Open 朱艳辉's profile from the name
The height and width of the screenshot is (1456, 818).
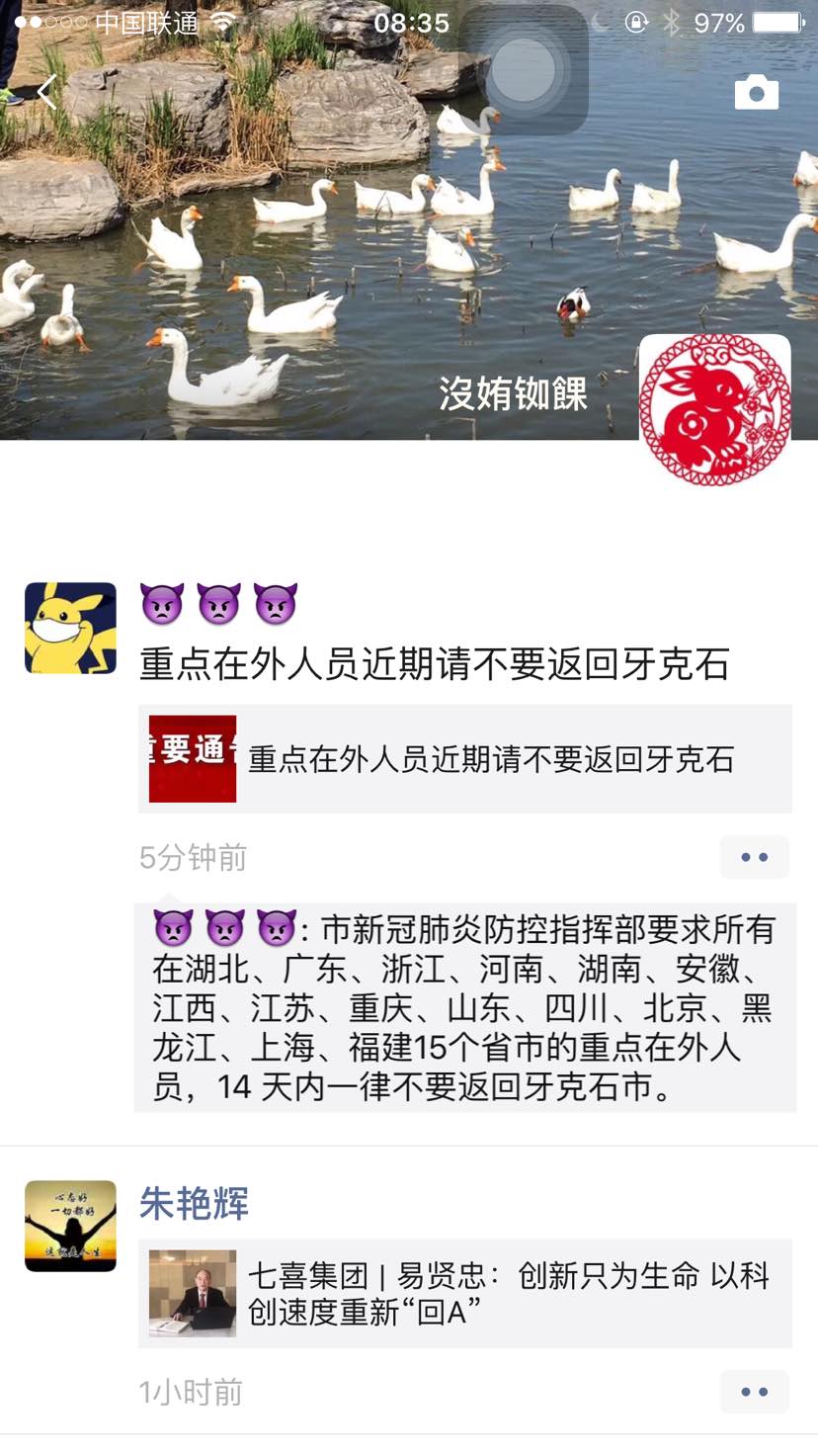(x=194, y=1203)
